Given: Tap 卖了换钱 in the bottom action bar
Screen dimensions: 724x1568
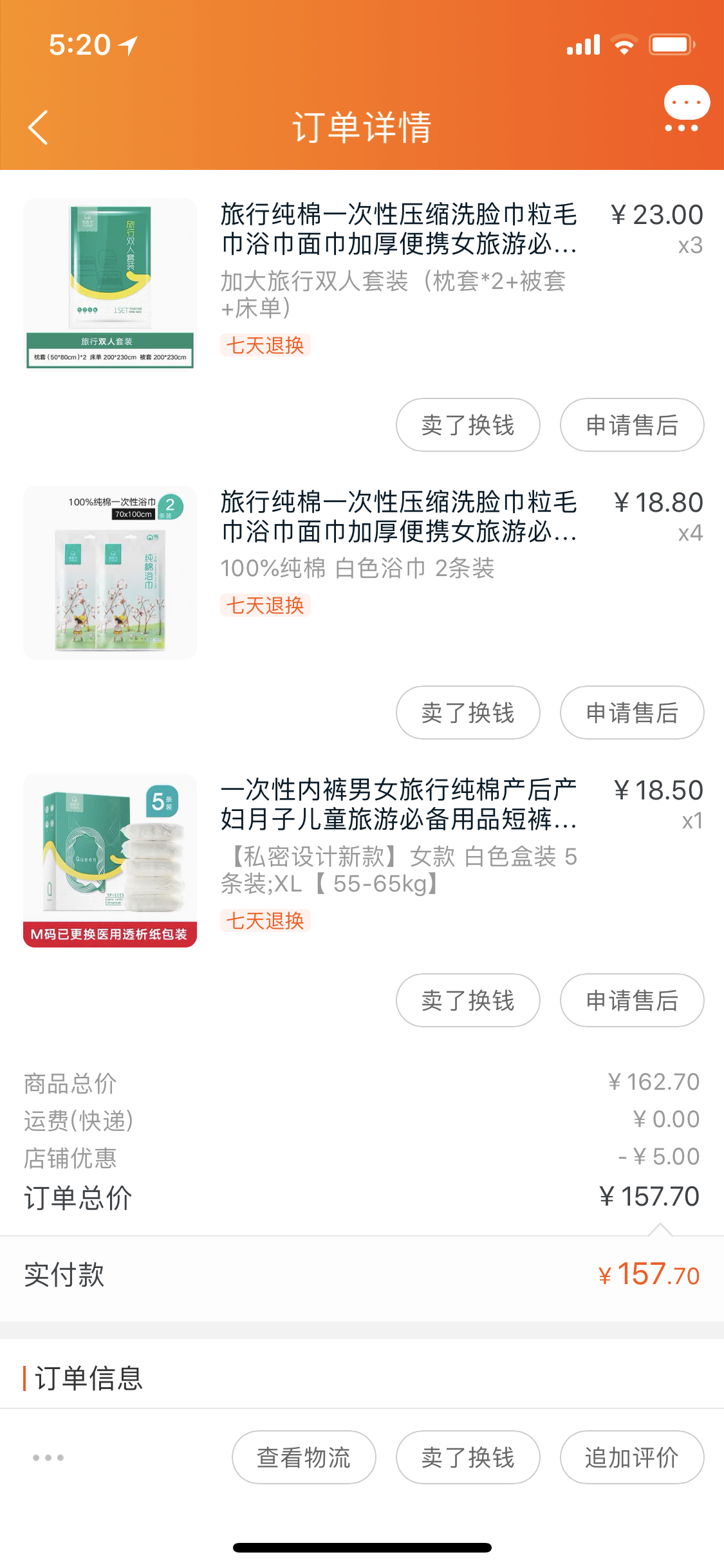Looking at the screenshot, I should (468, 1457).
